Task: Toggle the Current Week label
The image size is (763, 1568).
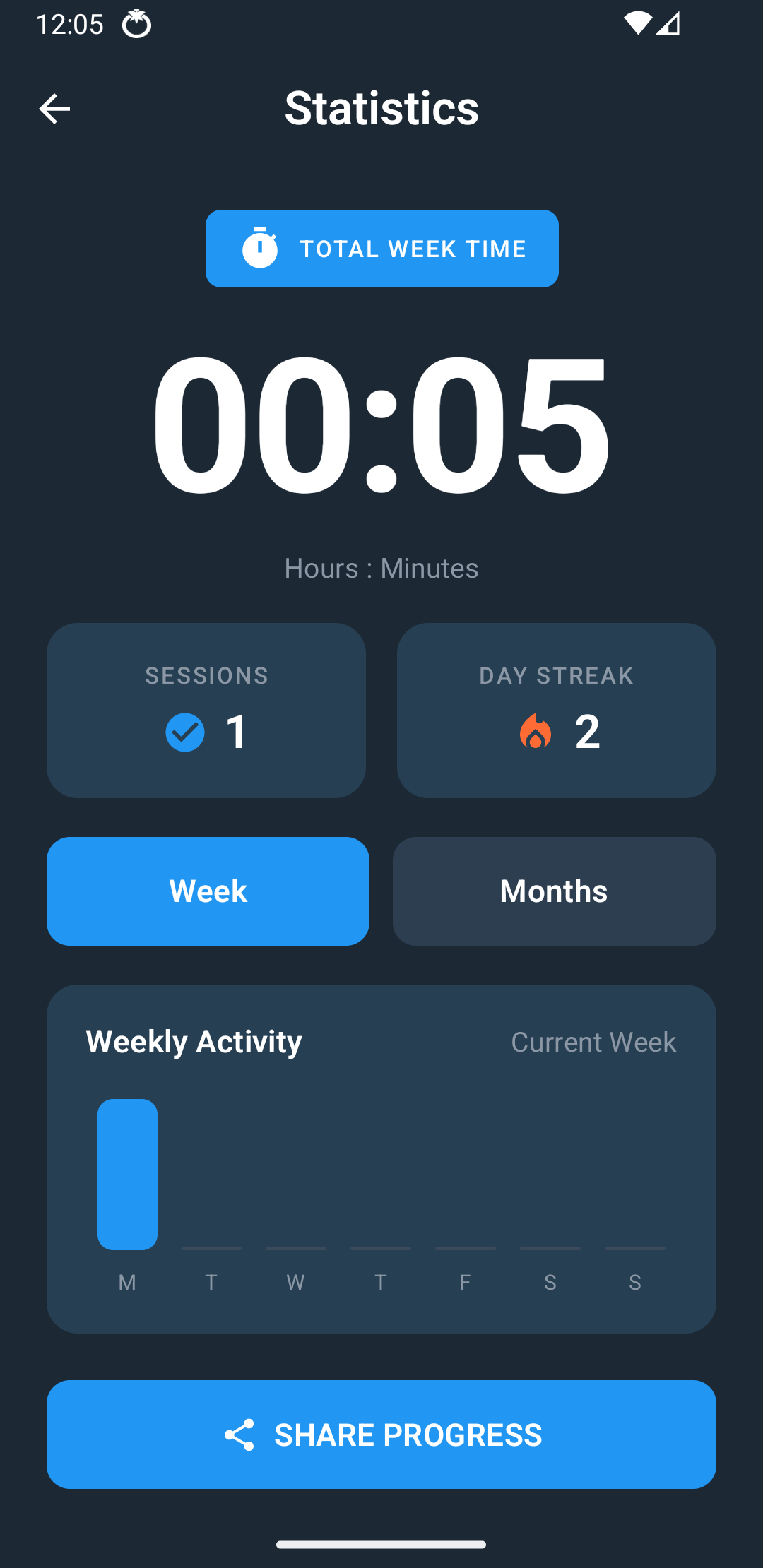Action: [x=594, y=1042]
